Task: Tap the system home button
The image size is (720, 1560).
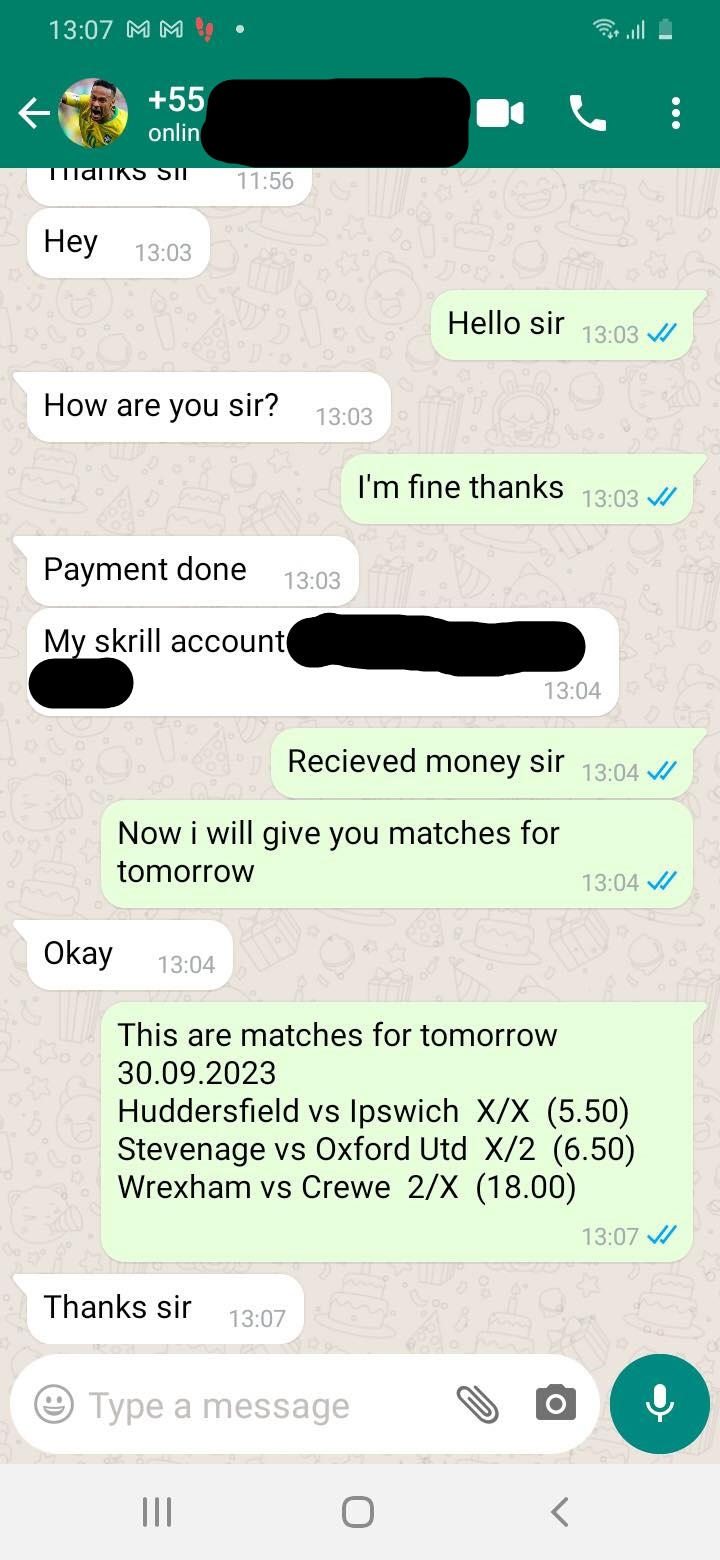Action: [358, 1511]
